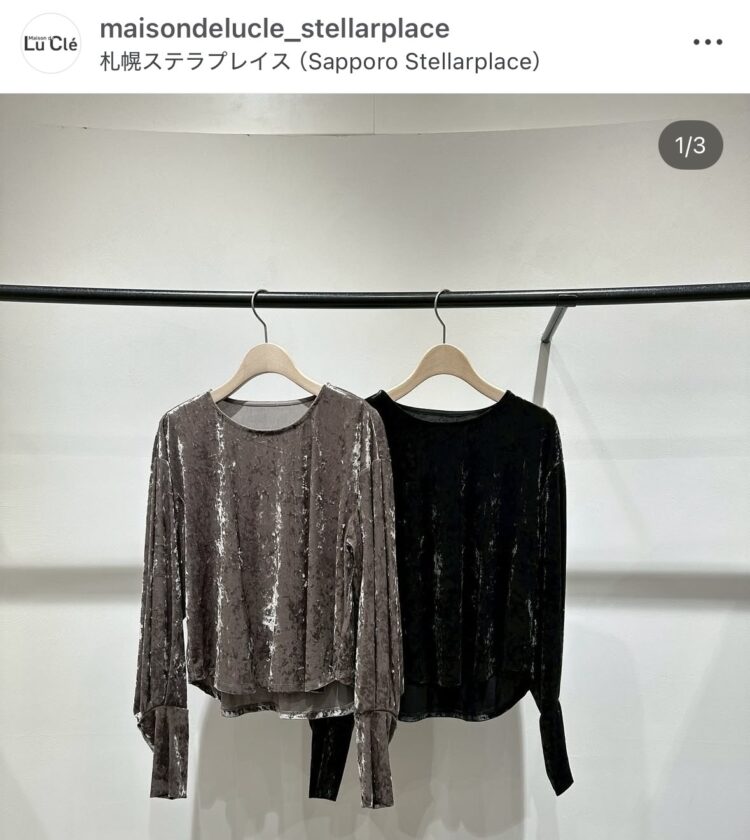The width and height of the screenshot is (750, 840).
Task: Open the maisondelucle_stellarplace profile avatar
Action: (50, 43)
